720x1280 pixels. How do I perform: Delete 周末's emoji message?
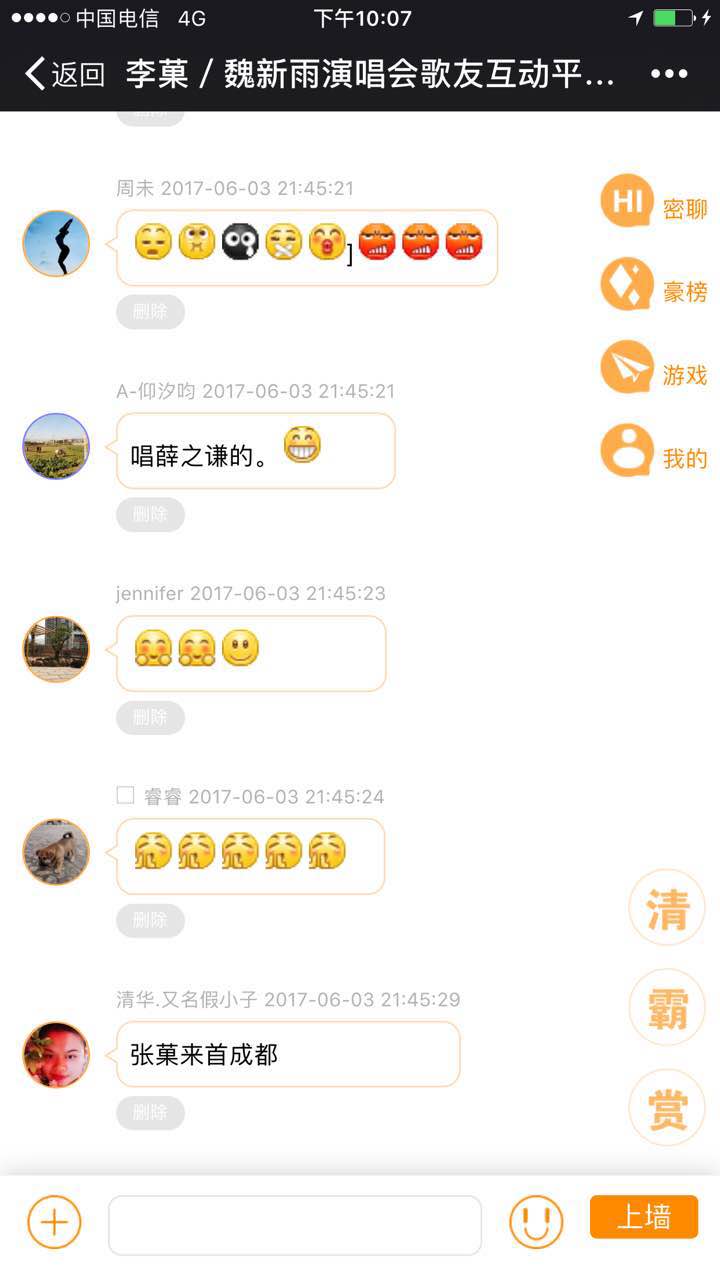pos(150,312)
